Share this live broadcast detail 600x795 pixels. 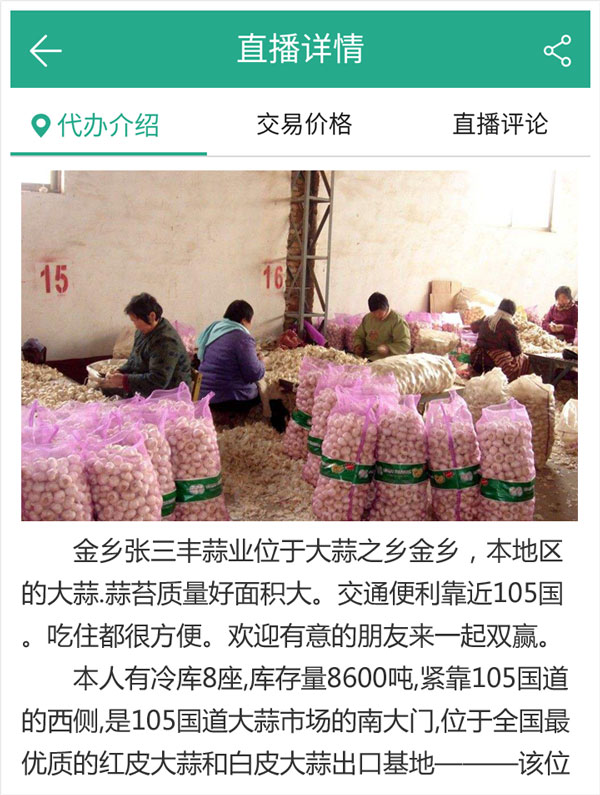(557, 50)
